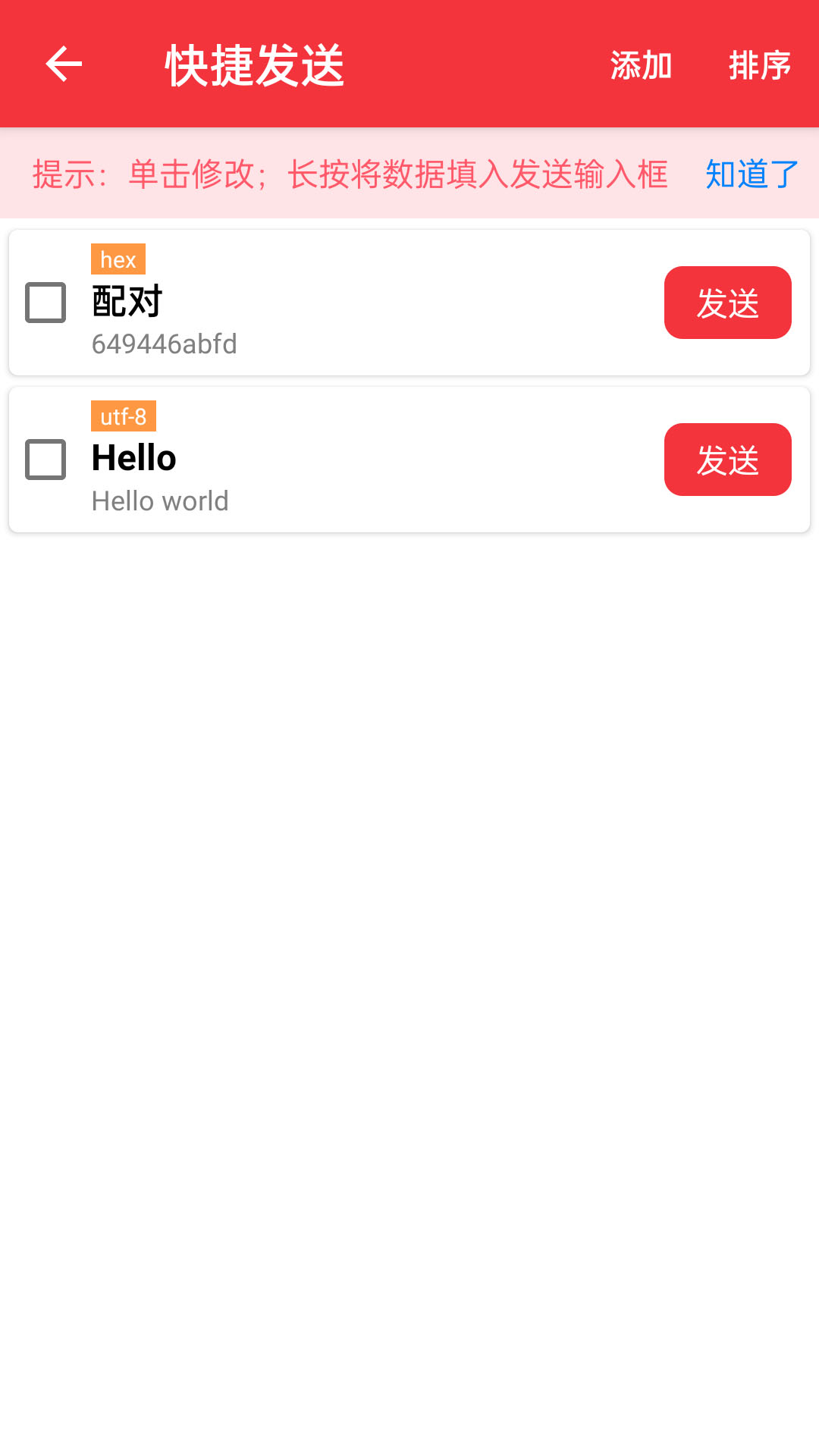Dismiss the tip by tapping 知道了
The image size is (819, 1456).
click(750, 174)
